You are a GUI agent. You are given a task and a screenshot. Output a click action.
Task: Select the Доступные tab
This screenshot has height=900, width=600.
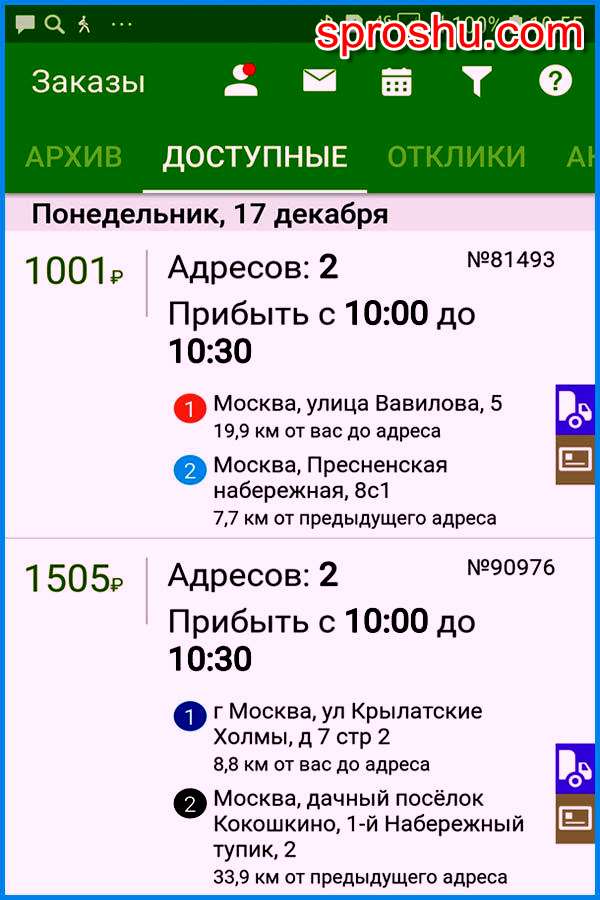pos(255,157)
